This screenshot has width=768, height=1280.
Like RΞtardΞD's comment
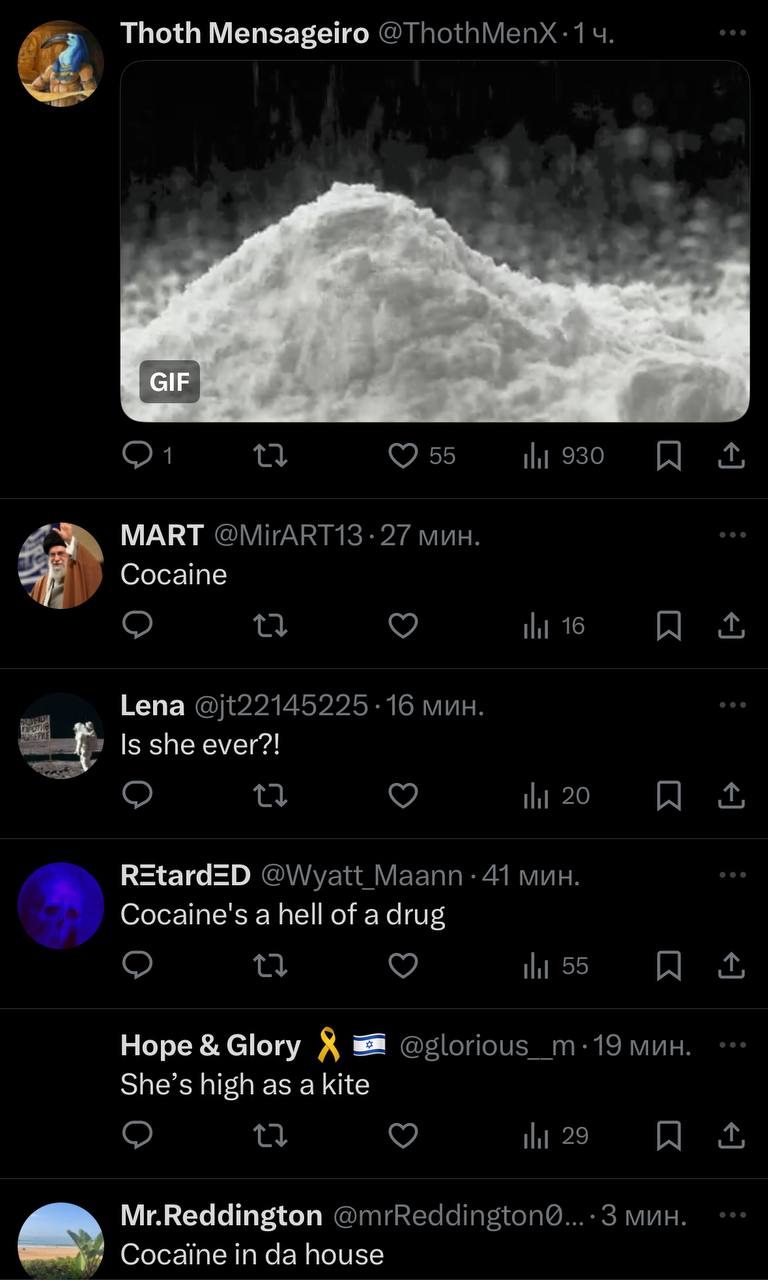402,966
